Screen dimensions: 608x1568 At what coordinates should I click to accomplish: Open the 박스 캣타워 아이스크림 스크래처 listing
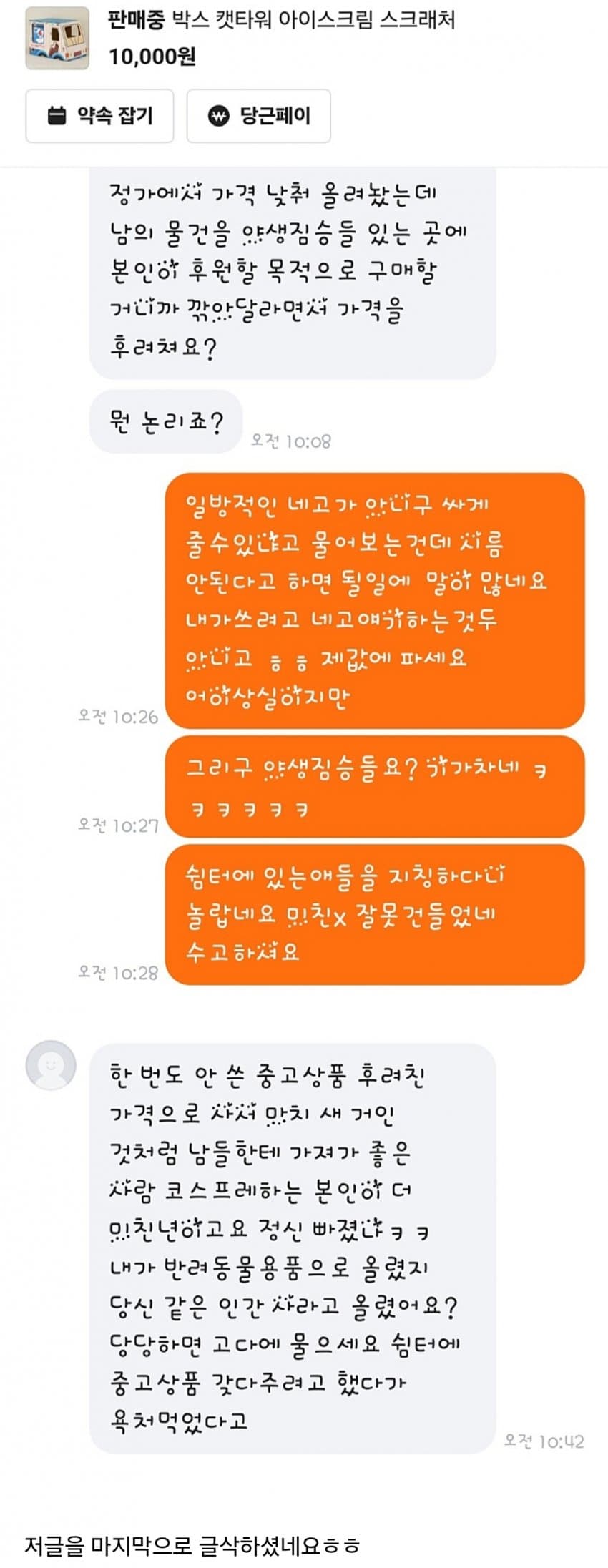click(282, 20)
